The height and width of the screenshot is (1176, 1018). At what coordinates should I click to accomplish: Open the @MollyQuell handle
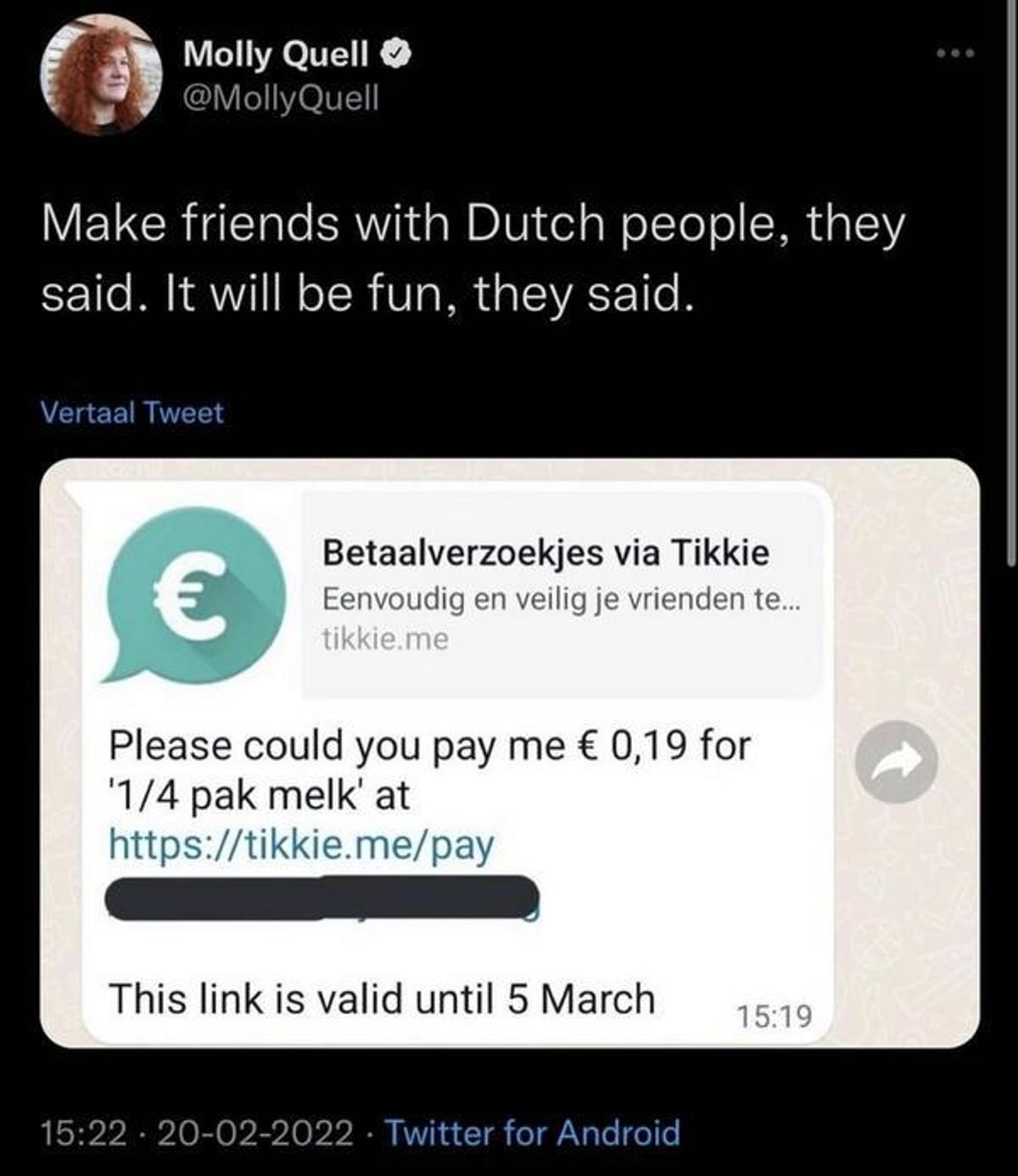click(x=282, y=98)
